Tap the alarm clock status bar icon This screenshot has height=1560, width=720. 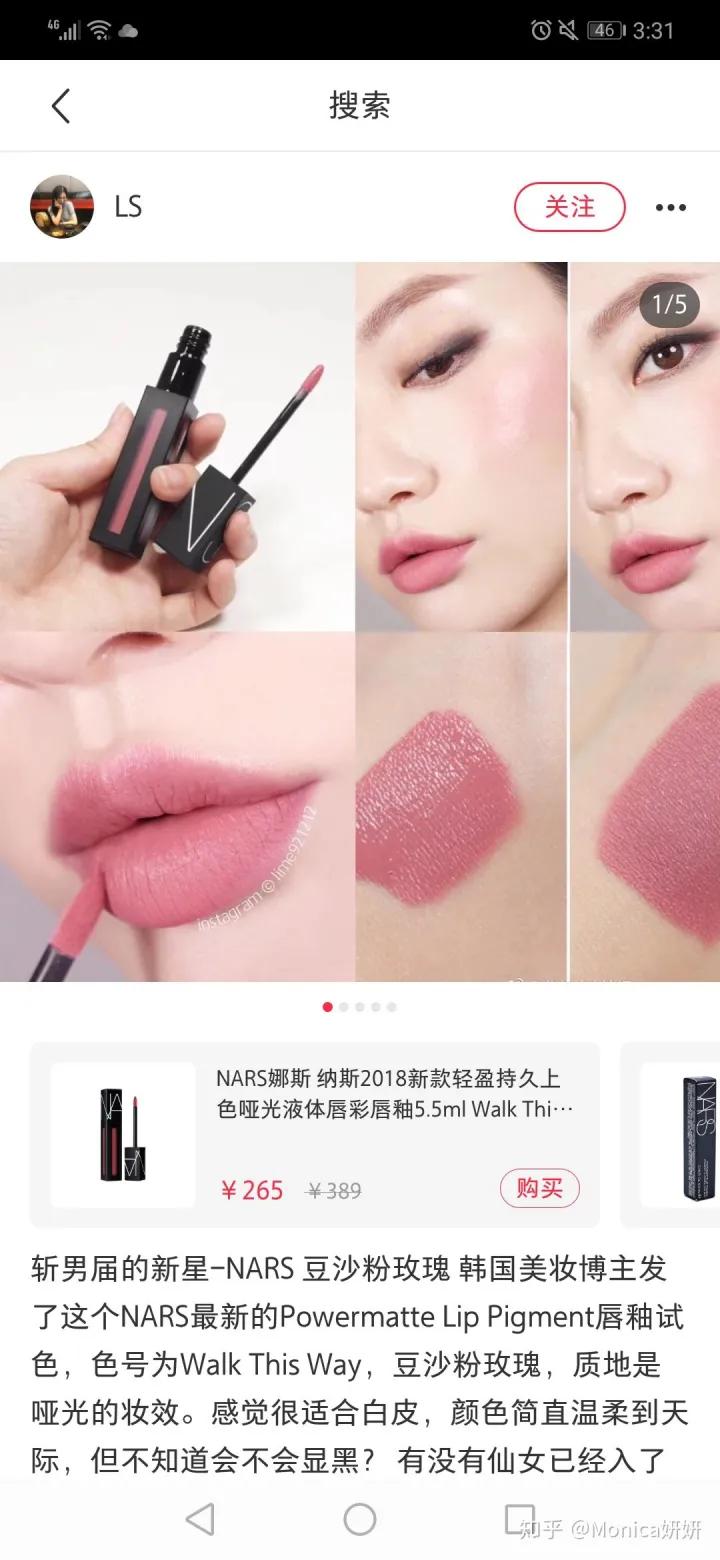pos(541,30)
